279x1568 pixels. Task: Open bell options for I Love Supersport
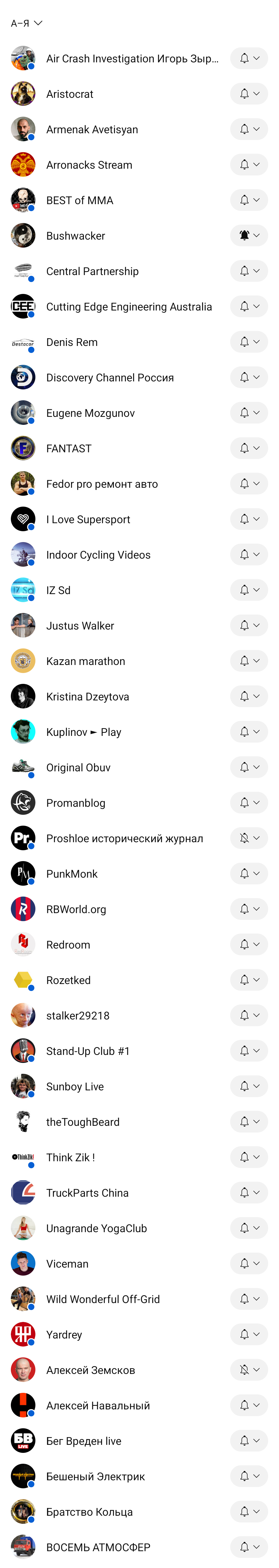(249, 519)
